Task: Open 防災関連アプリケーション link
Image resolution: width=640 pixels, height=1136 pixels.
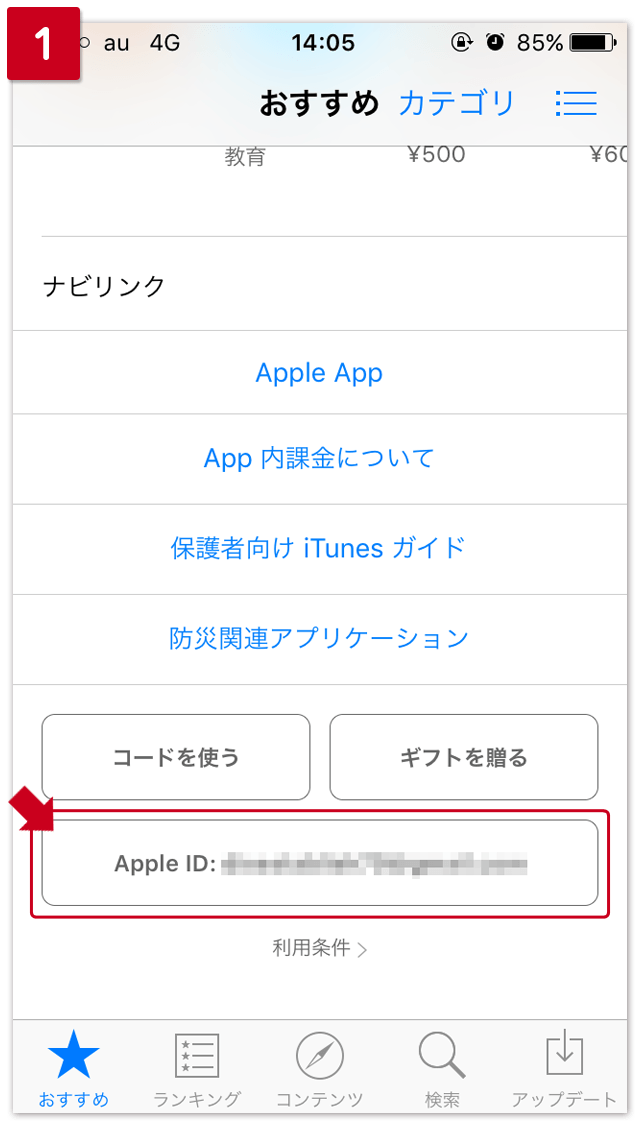Action: [x=319, y=638]
